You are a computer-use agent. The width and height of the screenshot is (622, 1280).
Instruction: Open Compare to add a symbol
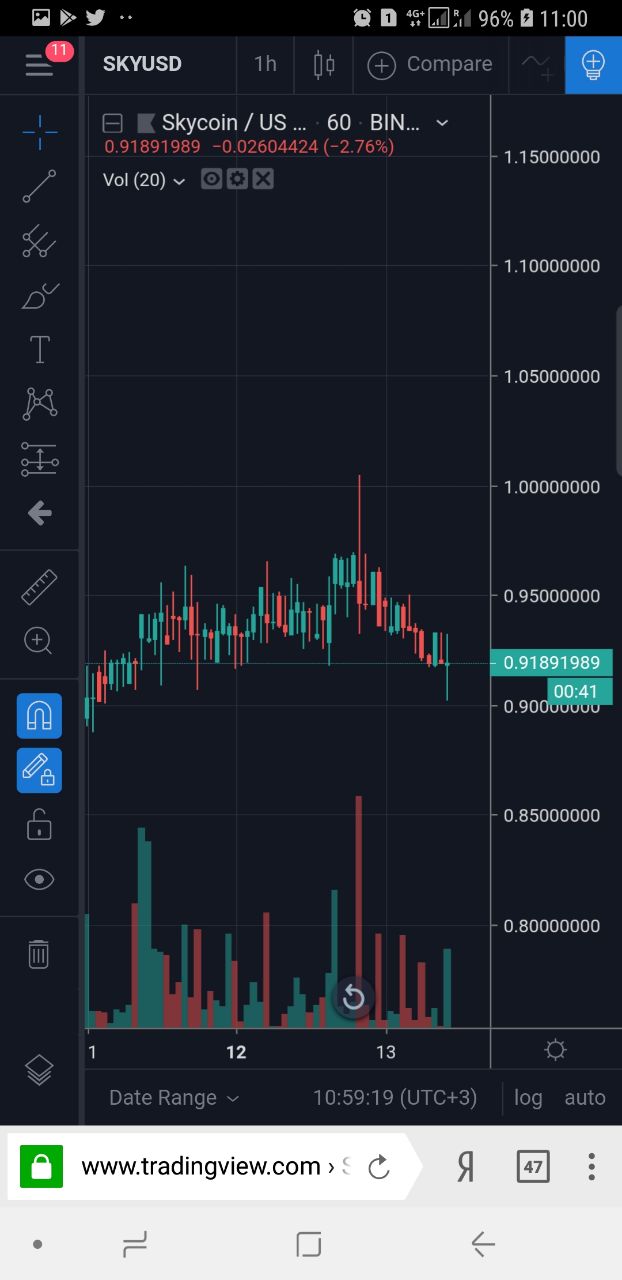pos(430,65)
